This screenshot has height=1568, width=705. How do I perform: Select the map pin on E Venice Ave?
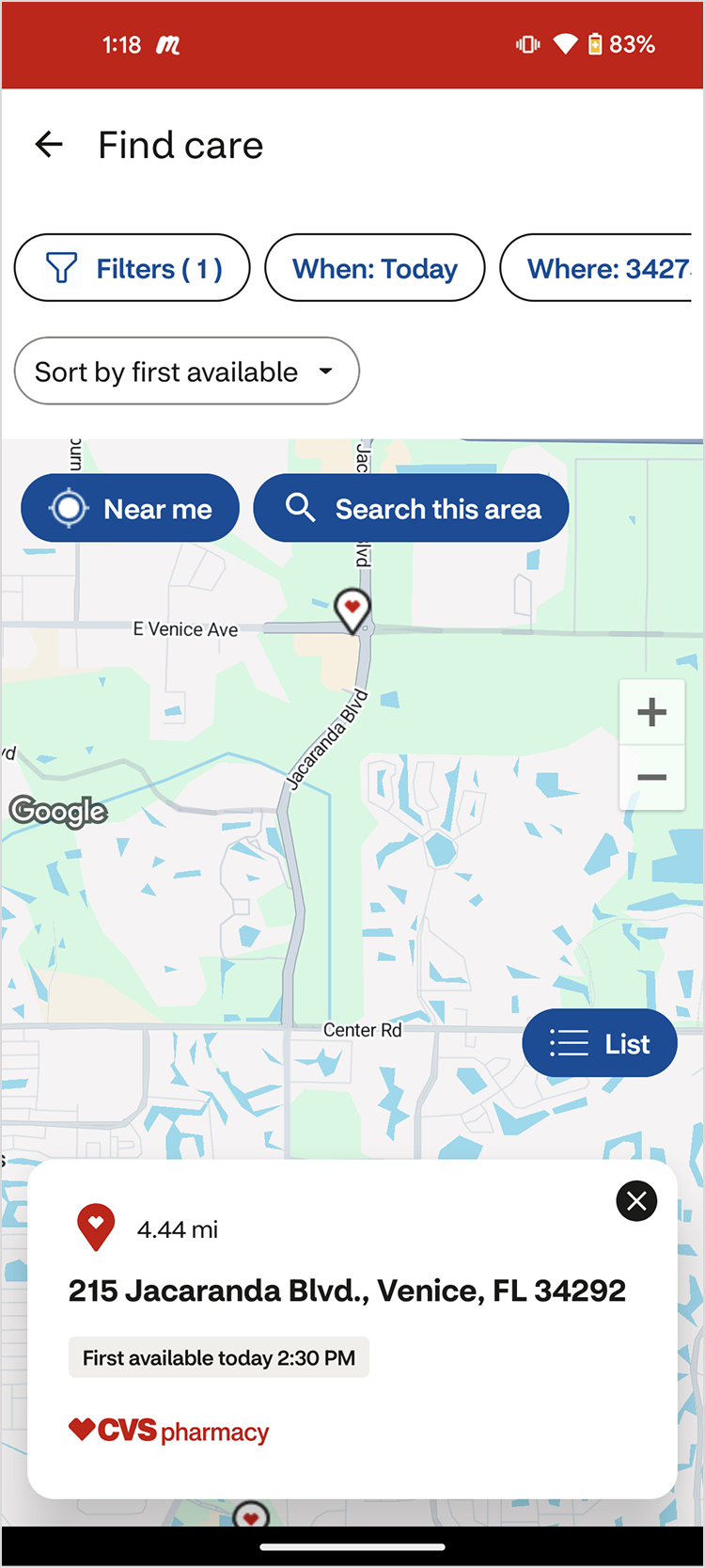352,610
